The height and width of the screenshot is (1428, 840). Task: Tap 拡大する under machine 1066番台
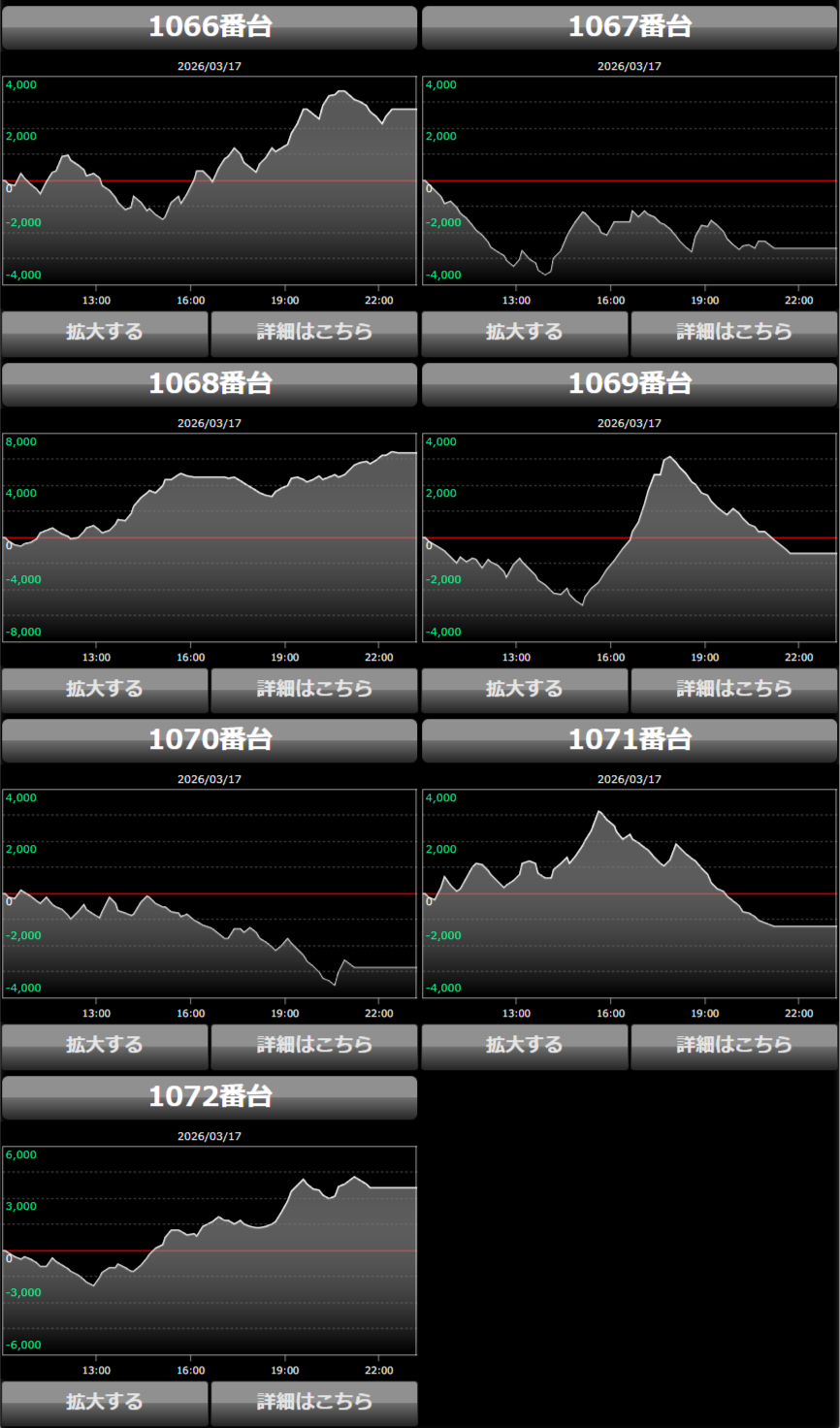point(105,333)
